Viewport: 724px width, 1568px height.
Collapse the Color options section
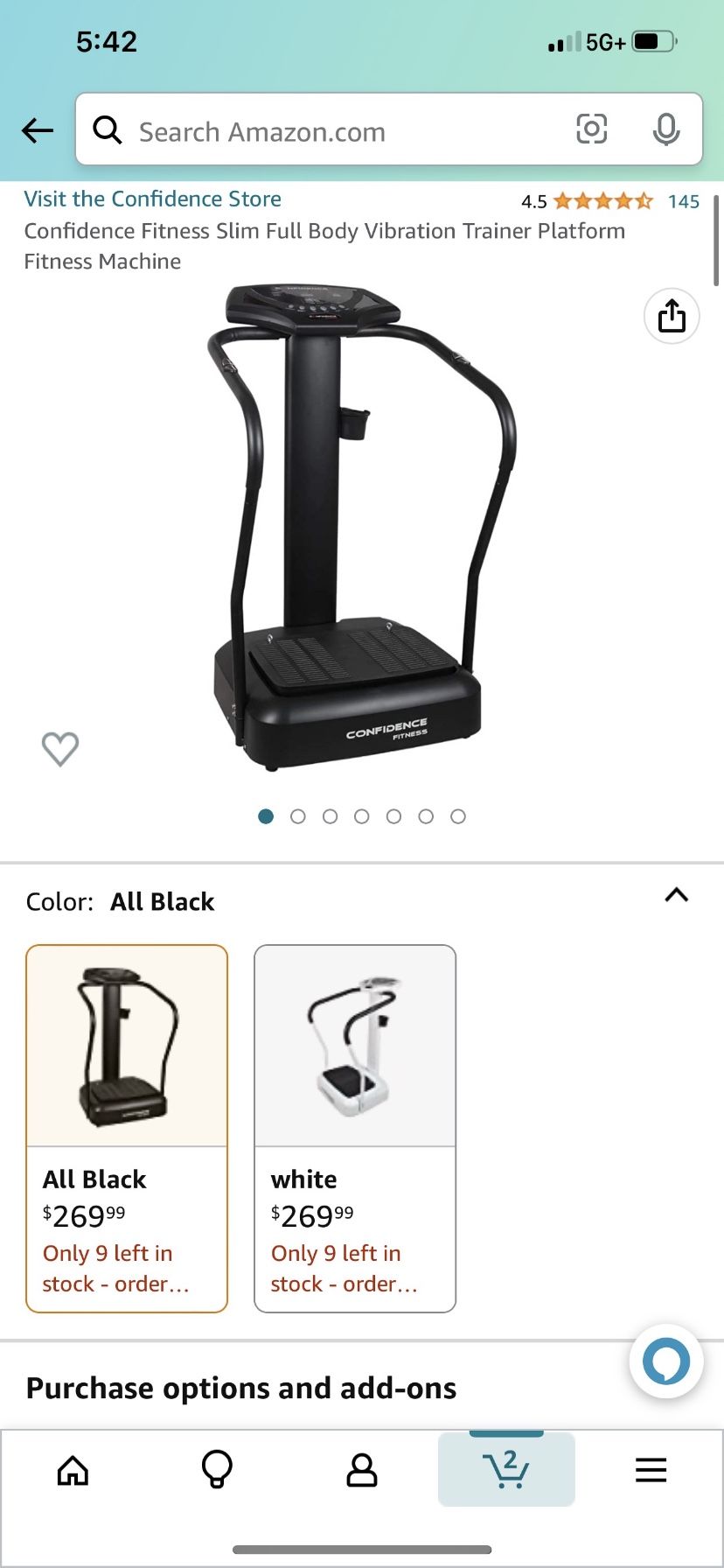coord(677,895)
